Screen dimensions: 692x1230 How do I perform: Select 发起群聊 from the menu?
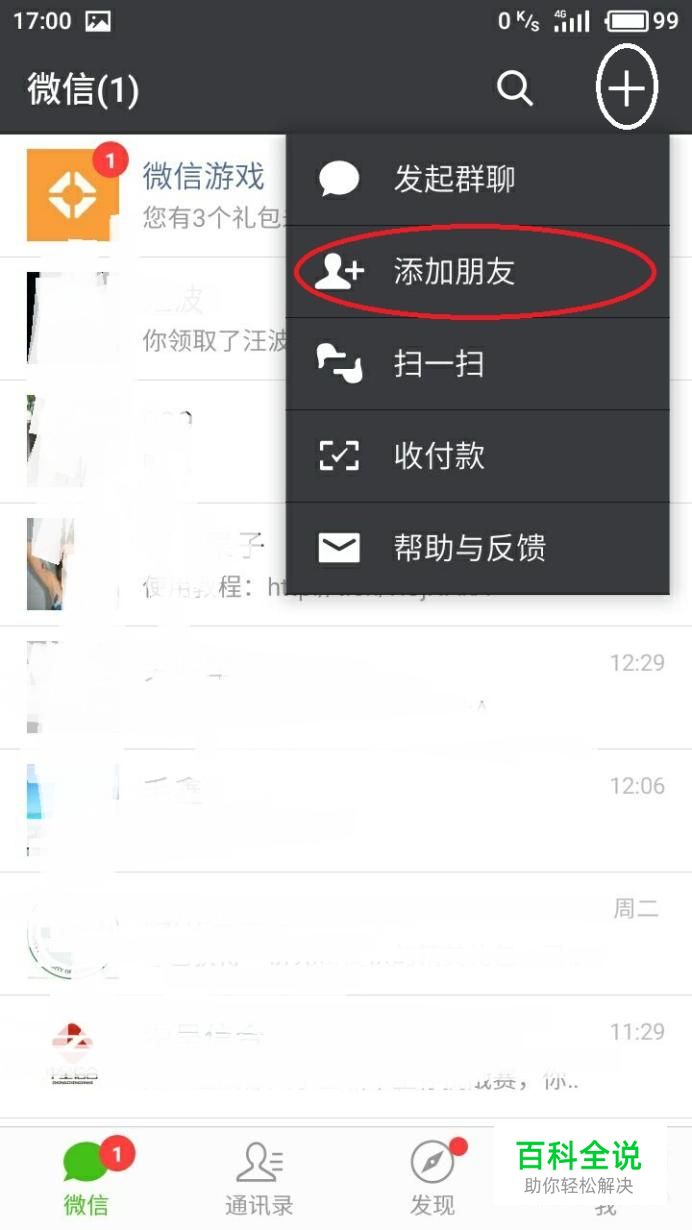point(454,180)
